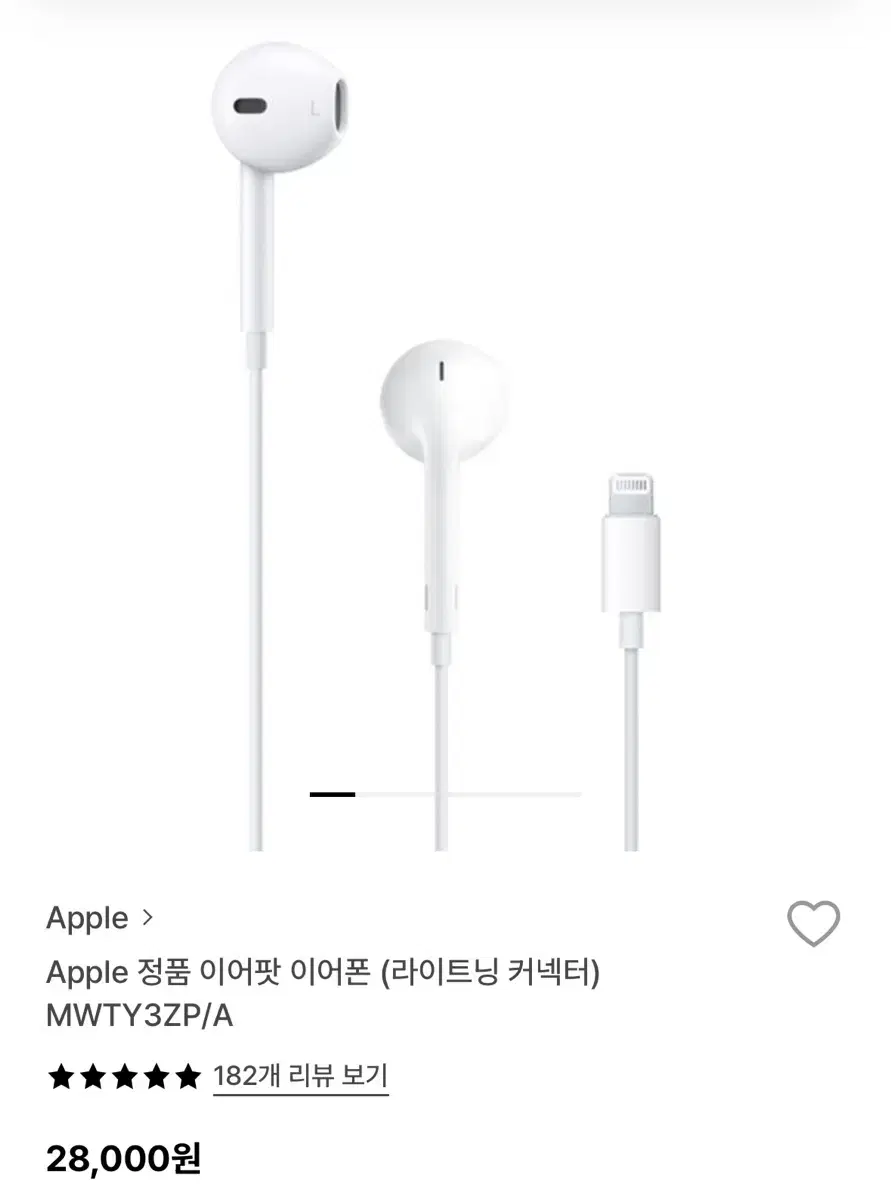
Task: Tap the underlined review count text
Action: tap(299, 1076)
